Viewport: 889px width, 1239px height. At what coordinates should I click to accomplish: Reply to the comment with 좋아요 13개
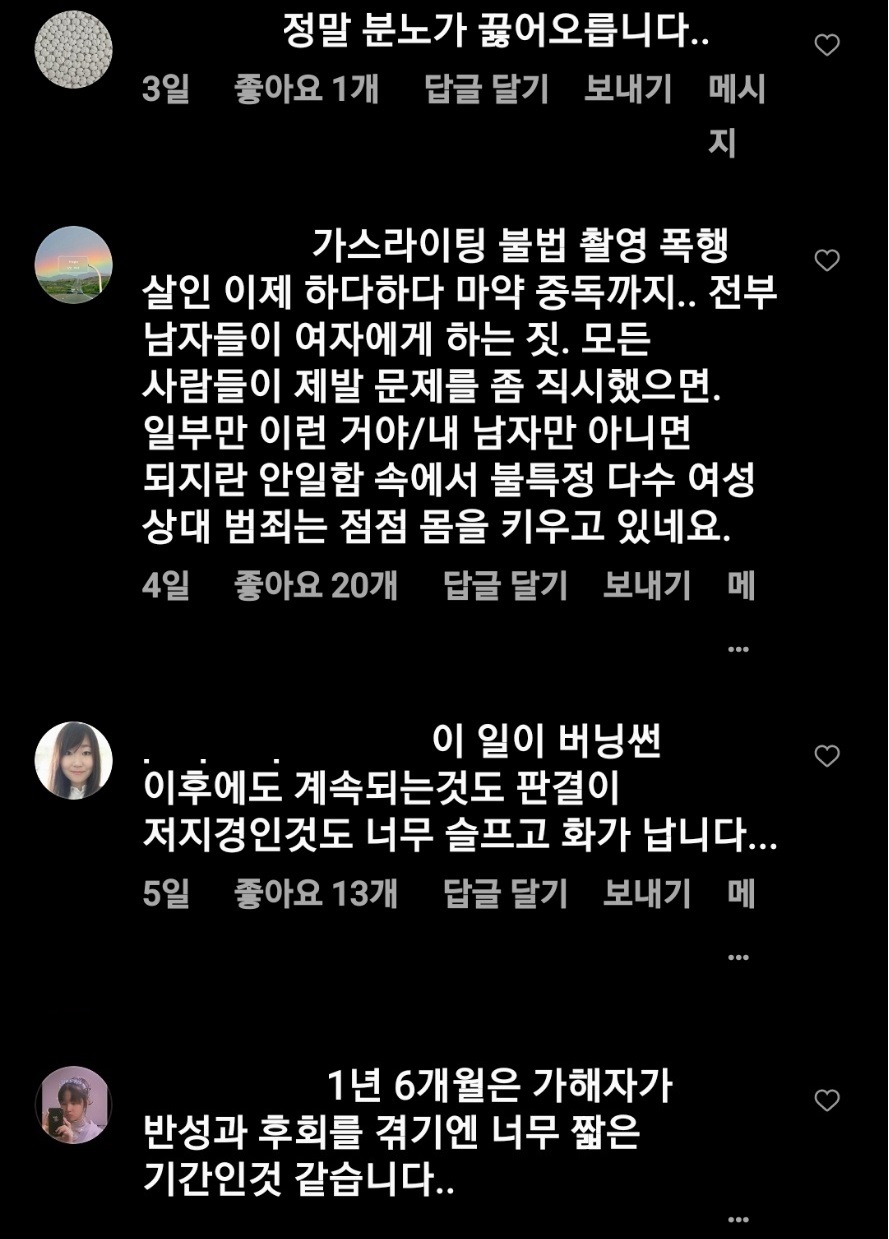coord(505,893)
